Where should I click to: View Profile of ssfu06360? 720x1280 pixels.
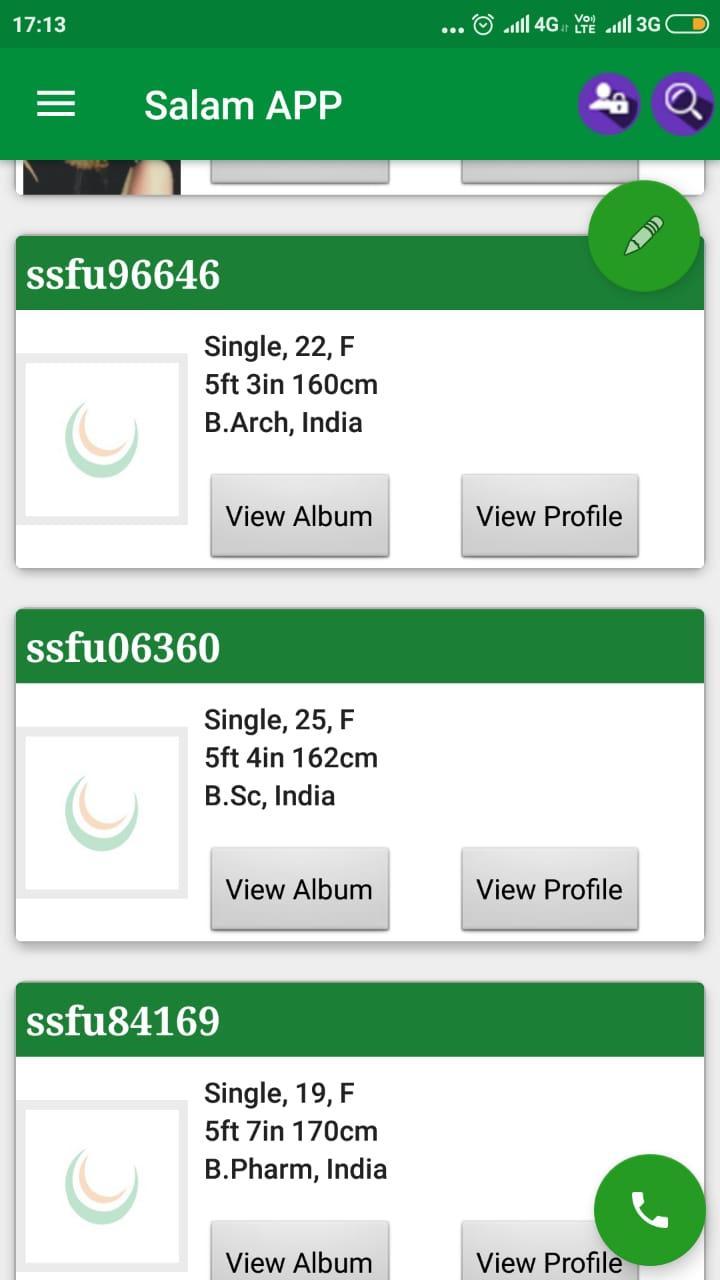coord(549,889)
